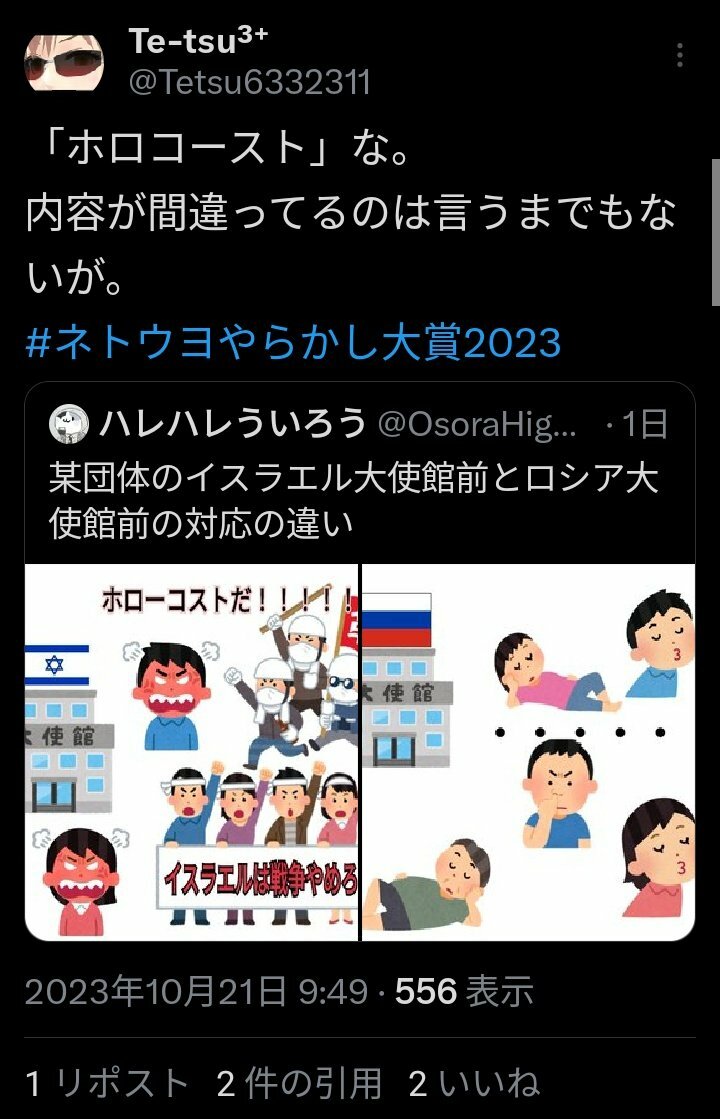View the 2 件の引用 quotes
Image resolution: width=720 pixels, height=1119 pixels.
click(299, 1083)
